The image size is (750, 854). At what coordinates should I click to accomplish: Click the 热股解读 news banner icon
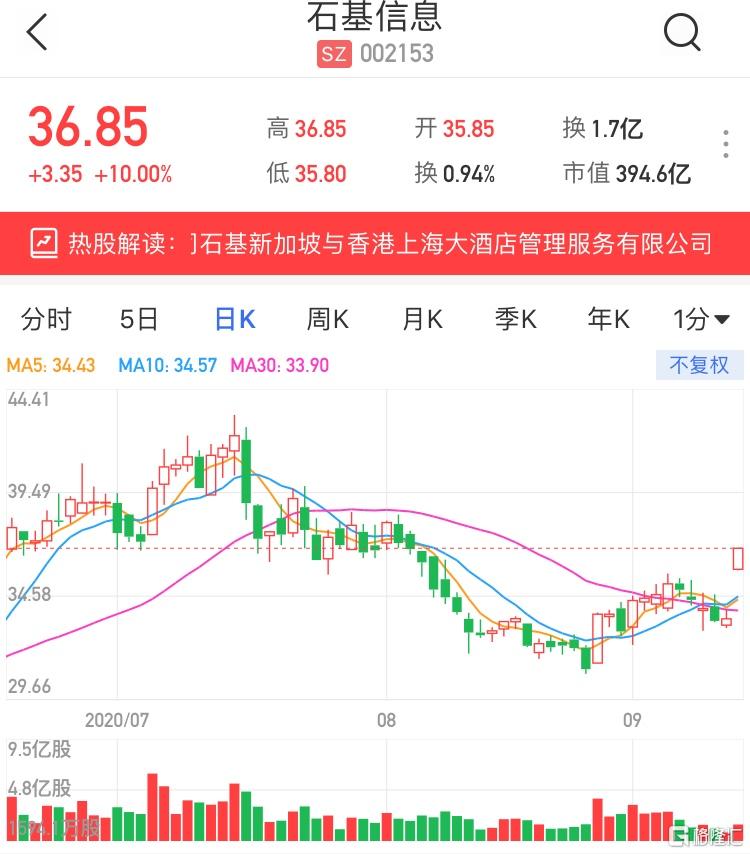42,241
